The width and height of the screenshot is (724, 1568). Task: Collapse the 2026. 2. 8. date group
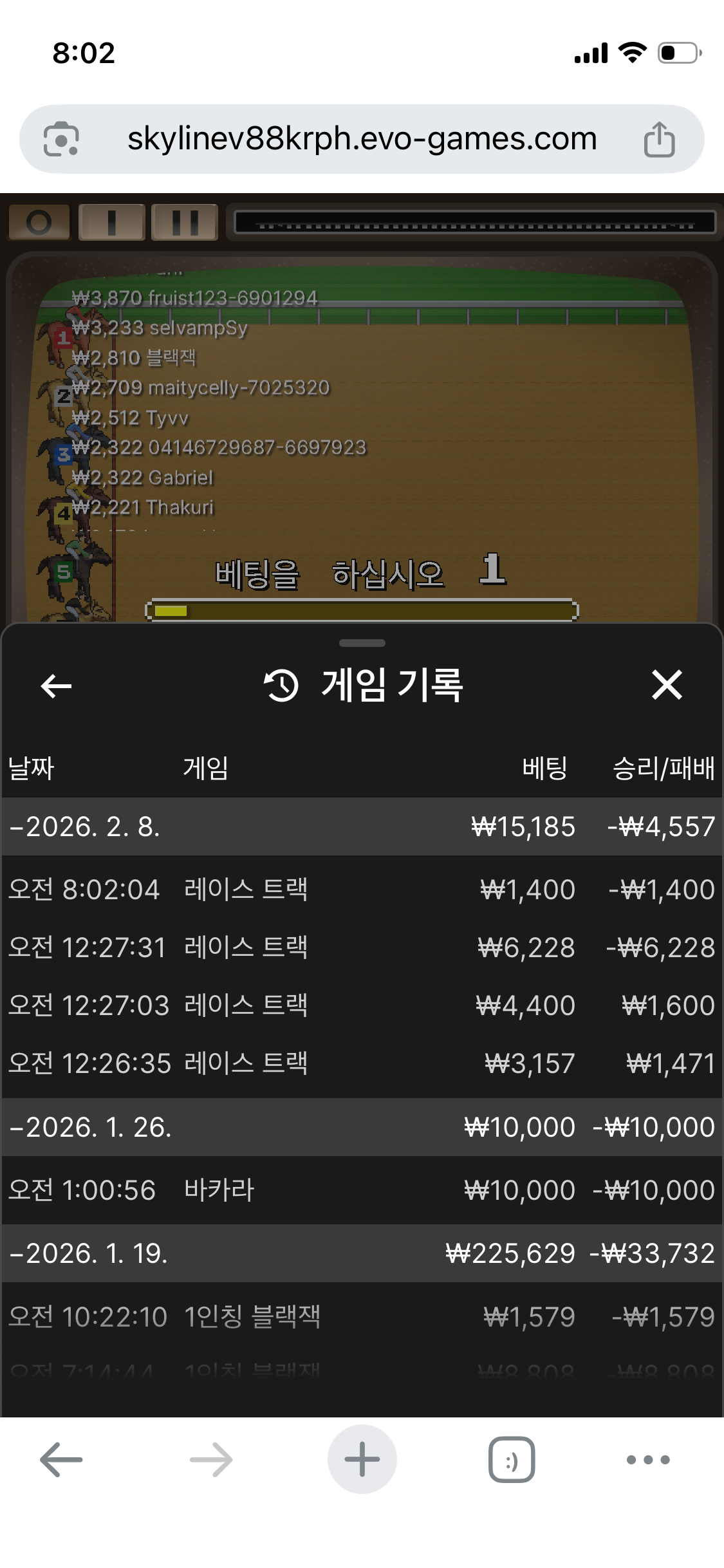coord(362,826)
